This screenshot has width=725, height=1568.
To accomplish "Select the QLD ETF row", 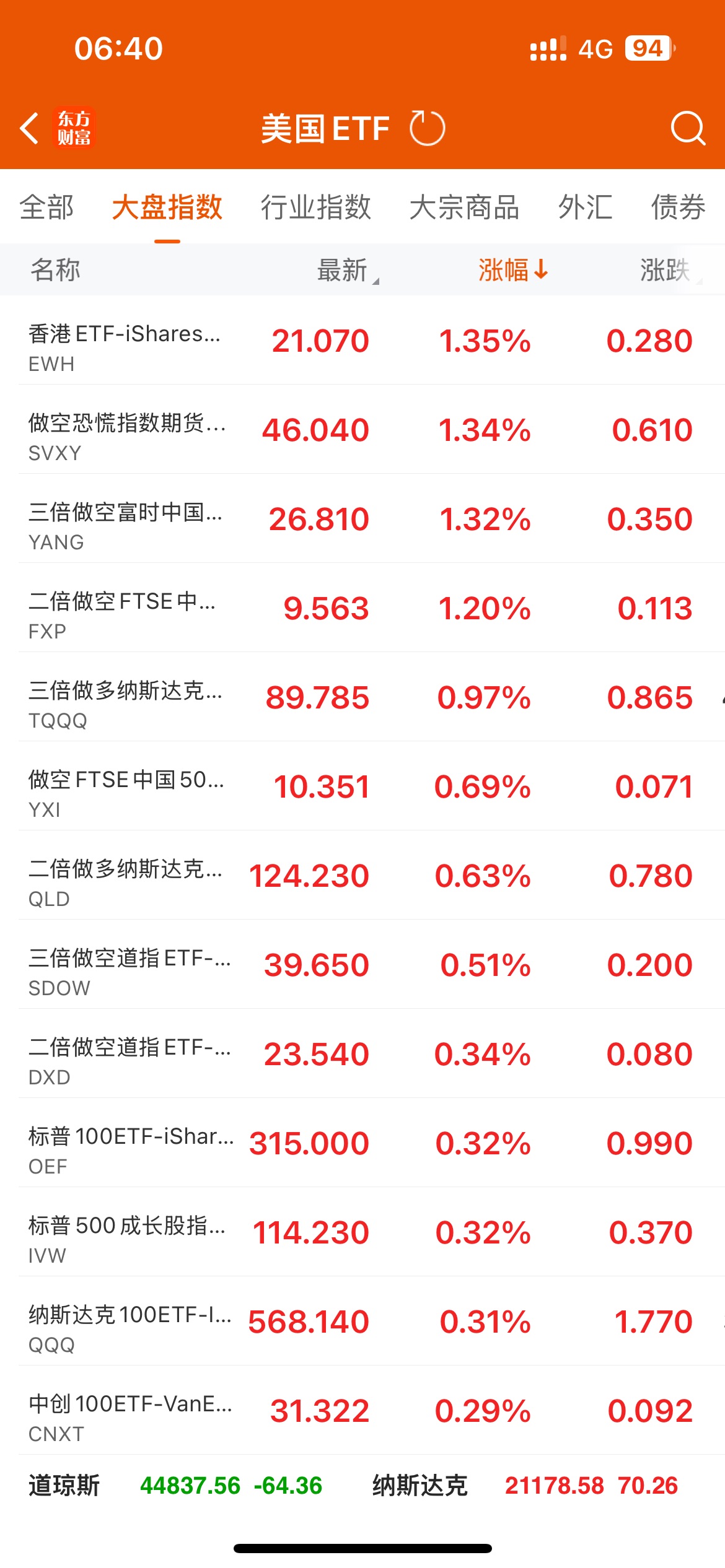I will [x=362, y=876].
